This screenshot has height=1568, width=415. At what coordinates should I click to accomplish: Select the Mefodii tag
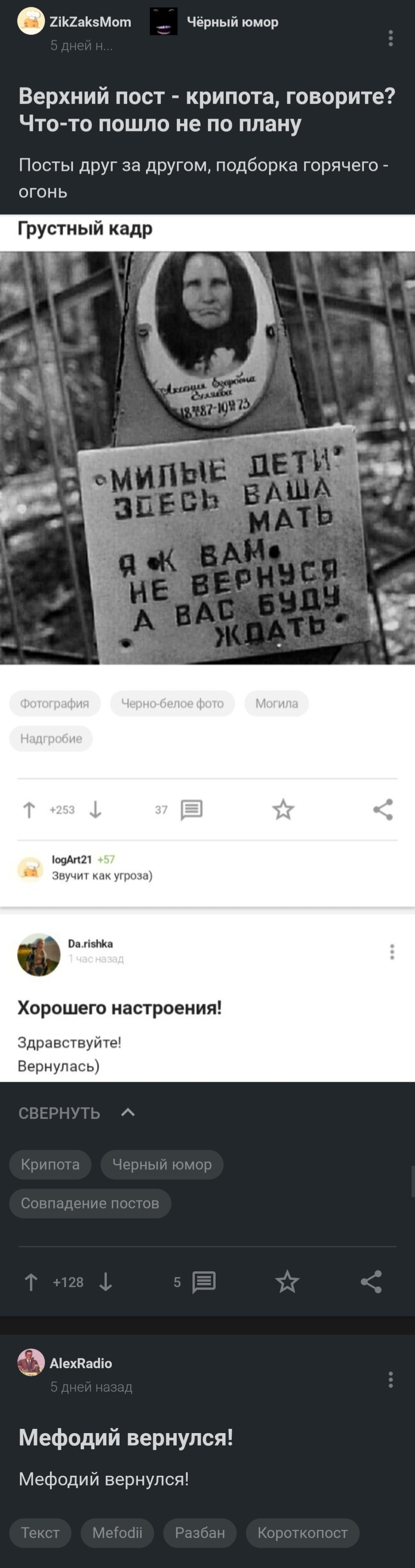(117, 1533)
